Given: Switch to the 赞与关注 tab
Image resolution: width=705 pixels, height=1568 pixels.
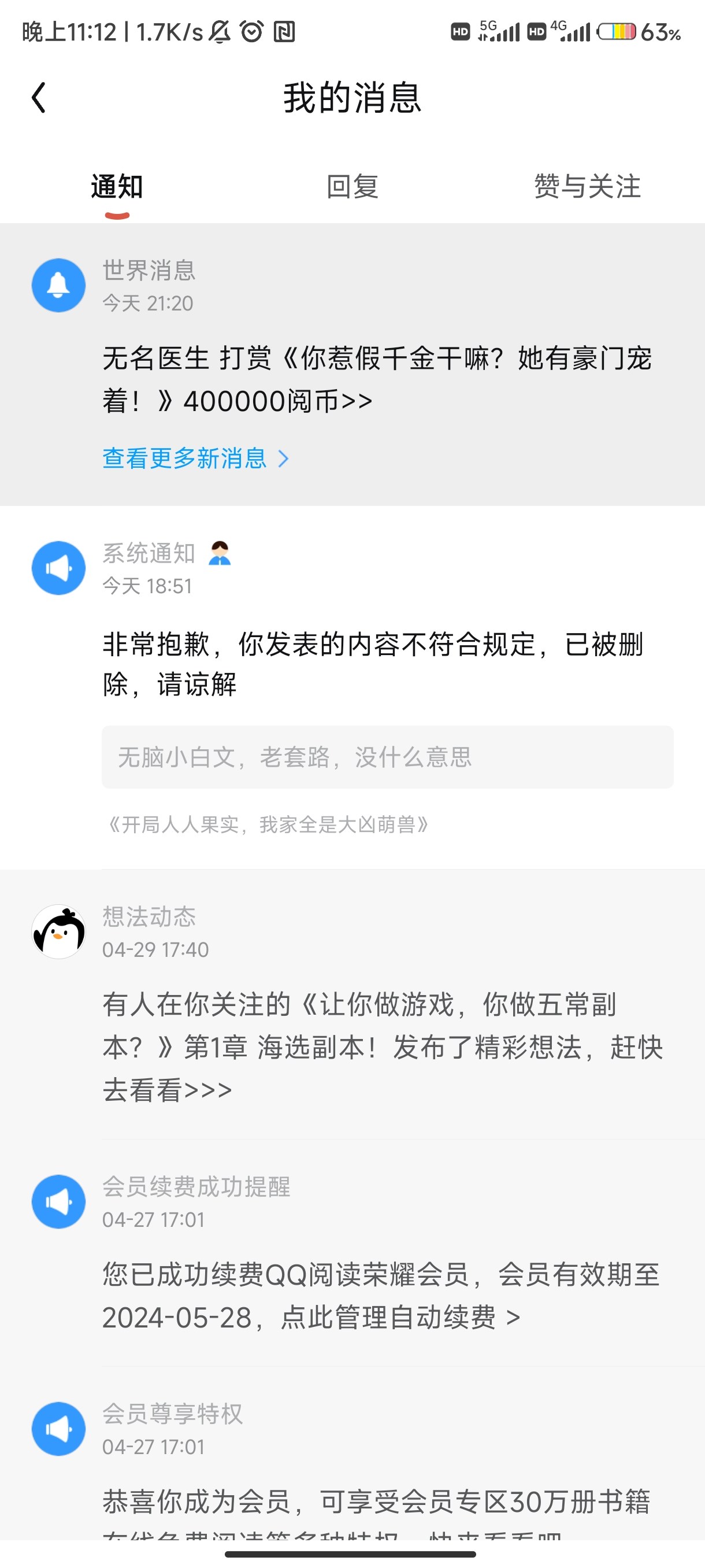Looking at the screenshot, I should tap(587, 187).
